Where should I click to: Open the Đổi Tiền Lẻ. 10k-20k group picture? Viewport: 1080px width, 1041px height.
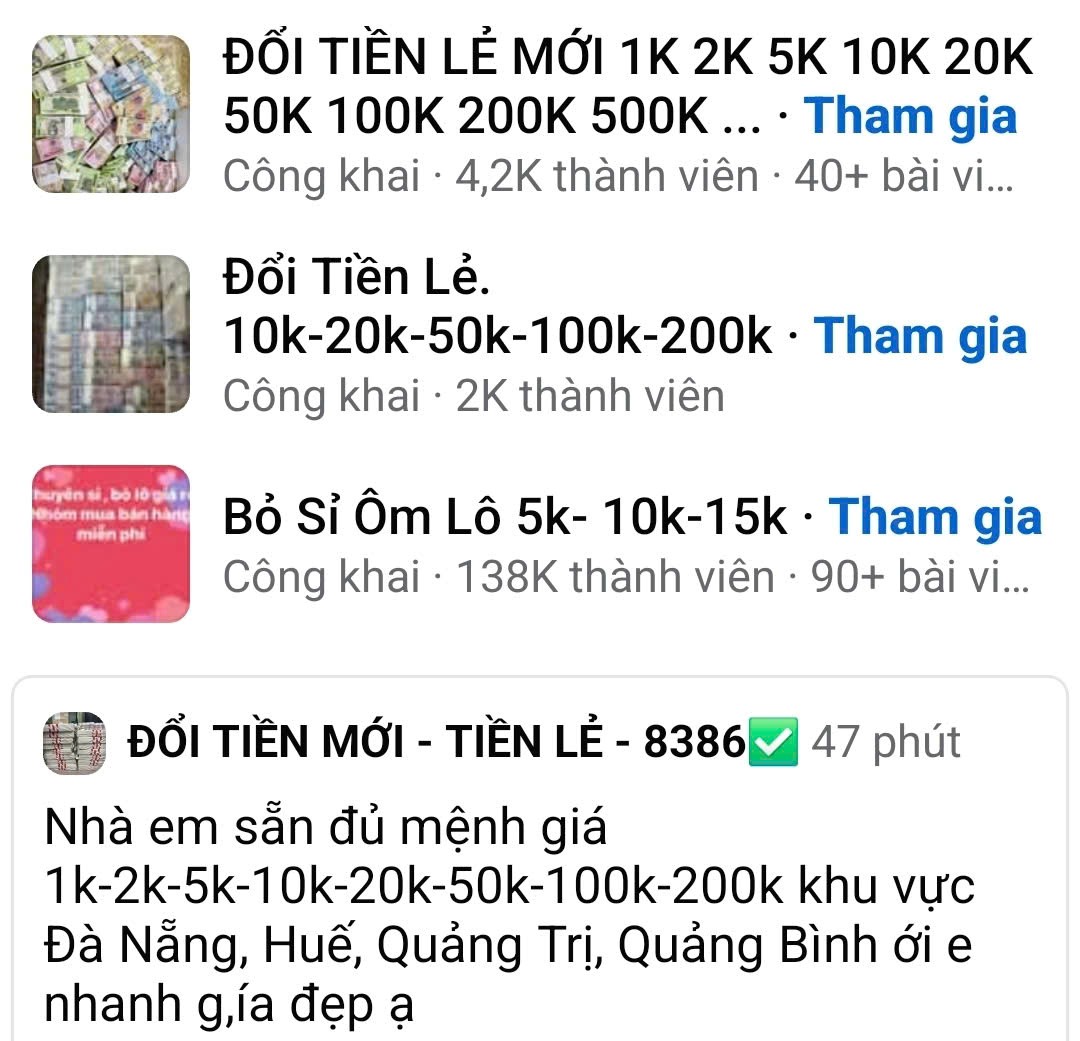pyautogui.click(x=110, y=333)
